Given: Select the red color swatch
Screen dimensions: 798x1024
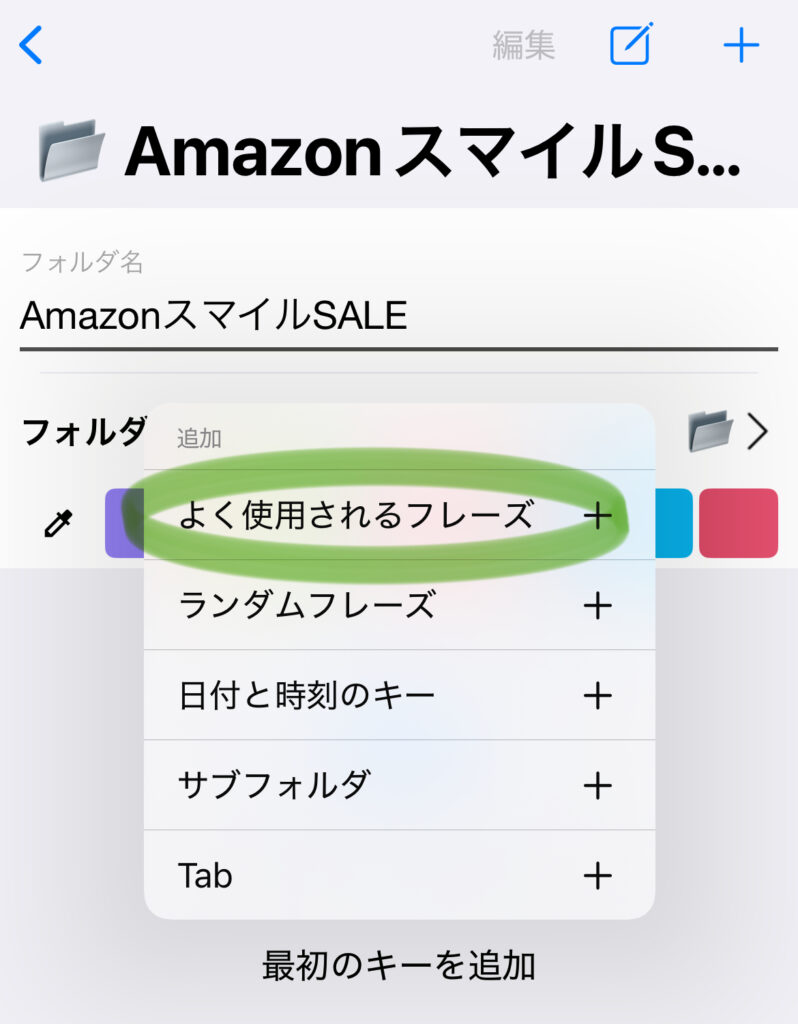Looking at the screenshot, I should (738, 523).
